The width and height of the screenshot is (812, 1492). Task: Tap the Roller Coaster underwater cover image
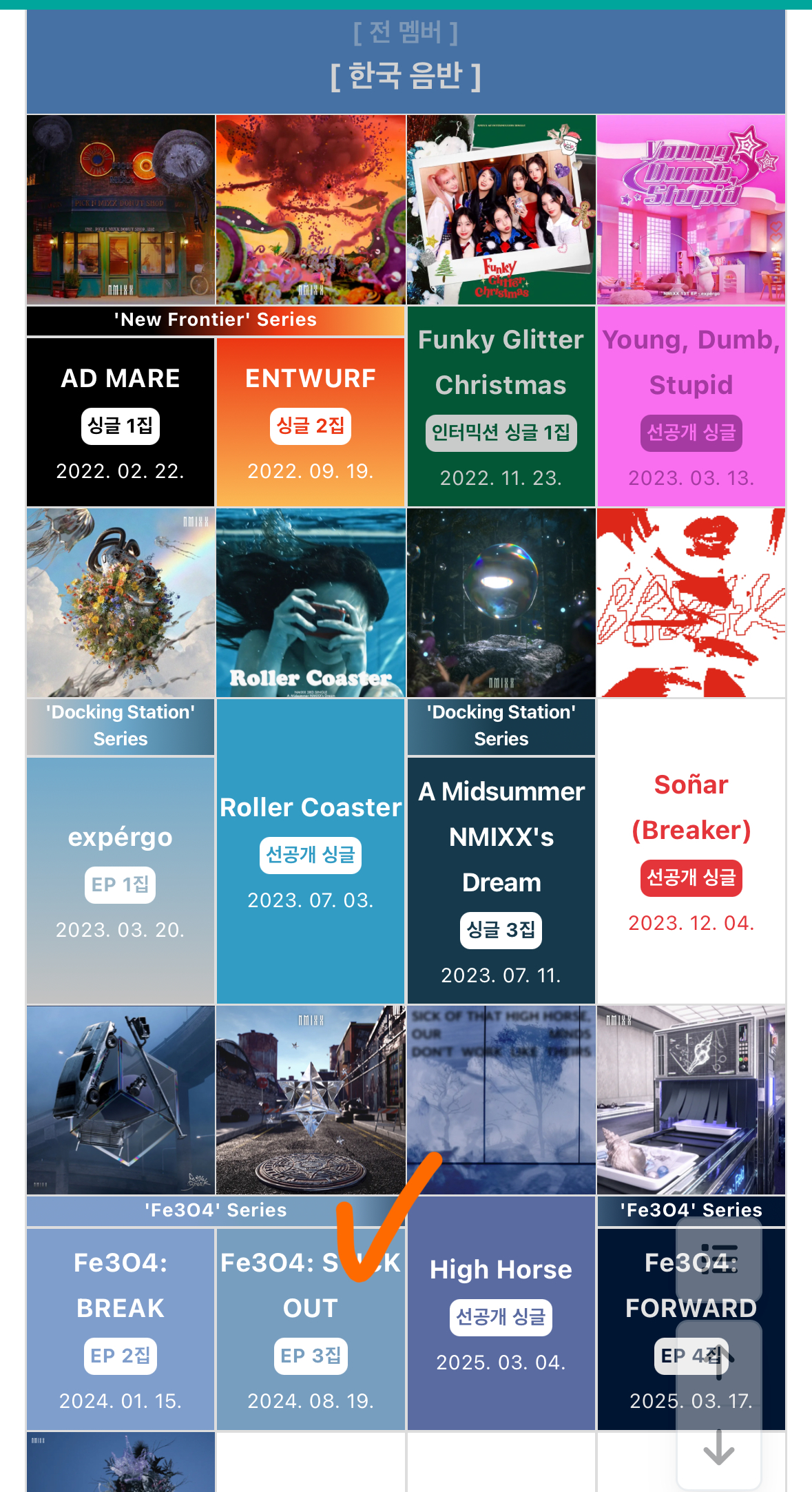point(311,603)
